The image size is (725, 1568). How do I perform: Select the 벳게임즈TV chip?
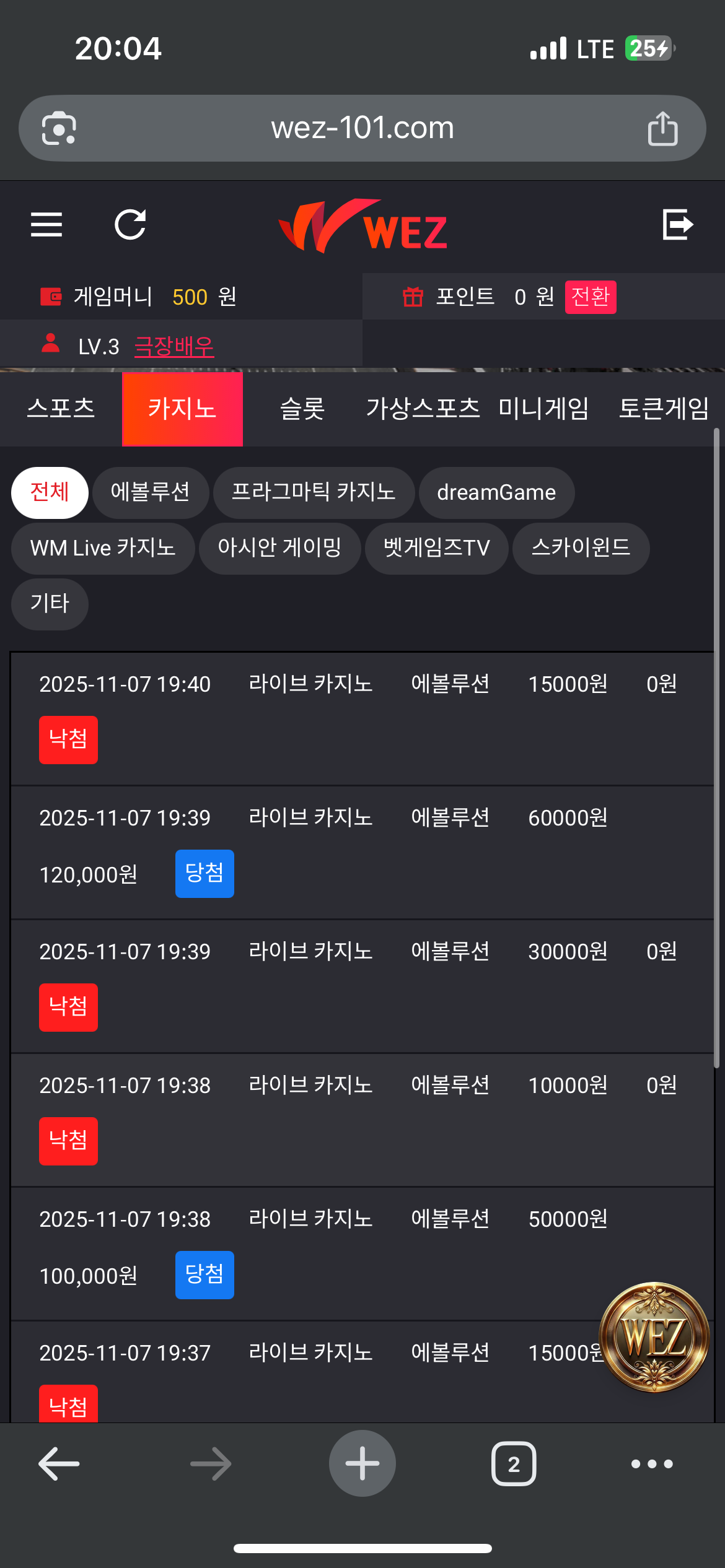(436, 548)
